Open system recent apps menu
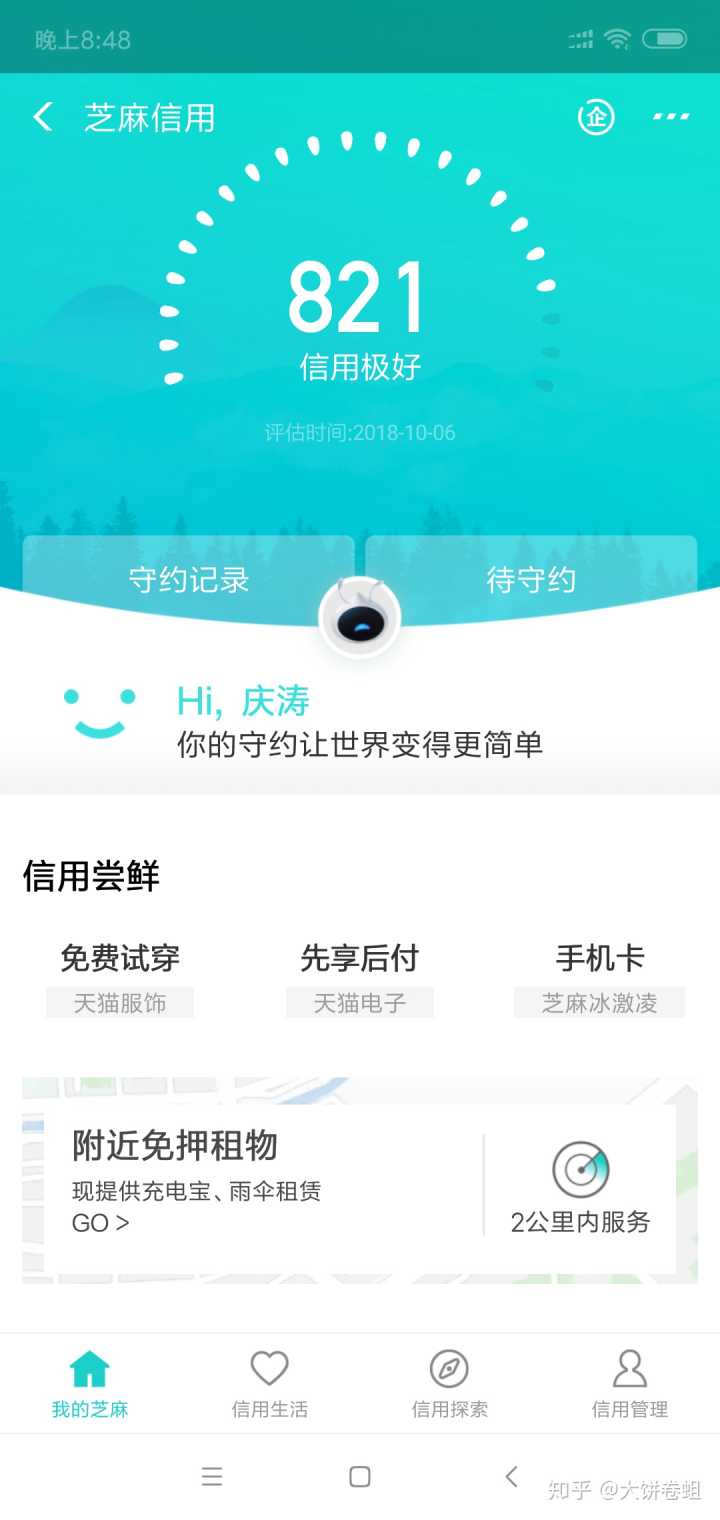The width and height of the screenshot is (720, 1520). coord(212,1476)
